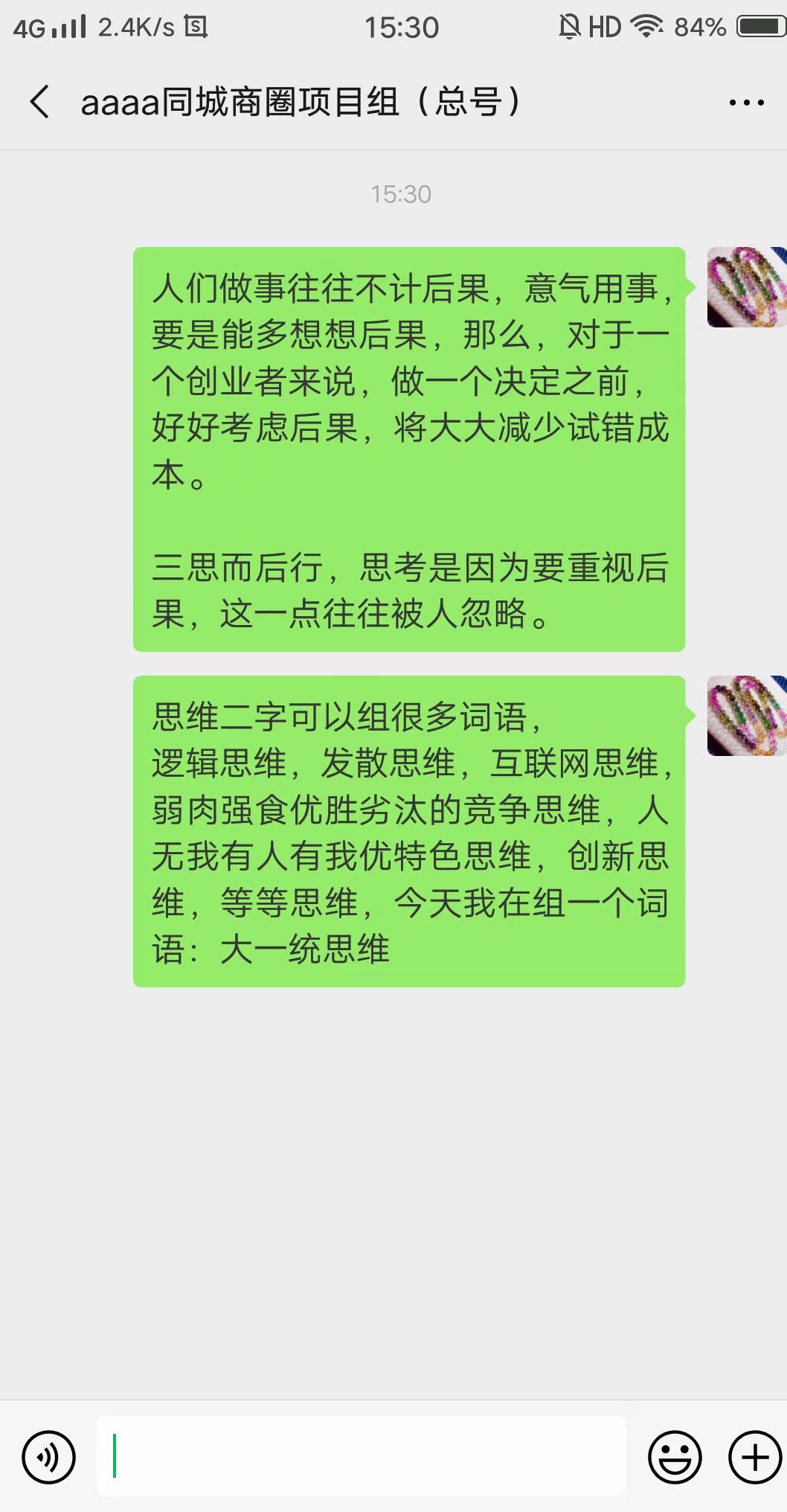The image size is (787, 1512).
Task: Open the three-dot chat info menu
Action: (746, 103)
